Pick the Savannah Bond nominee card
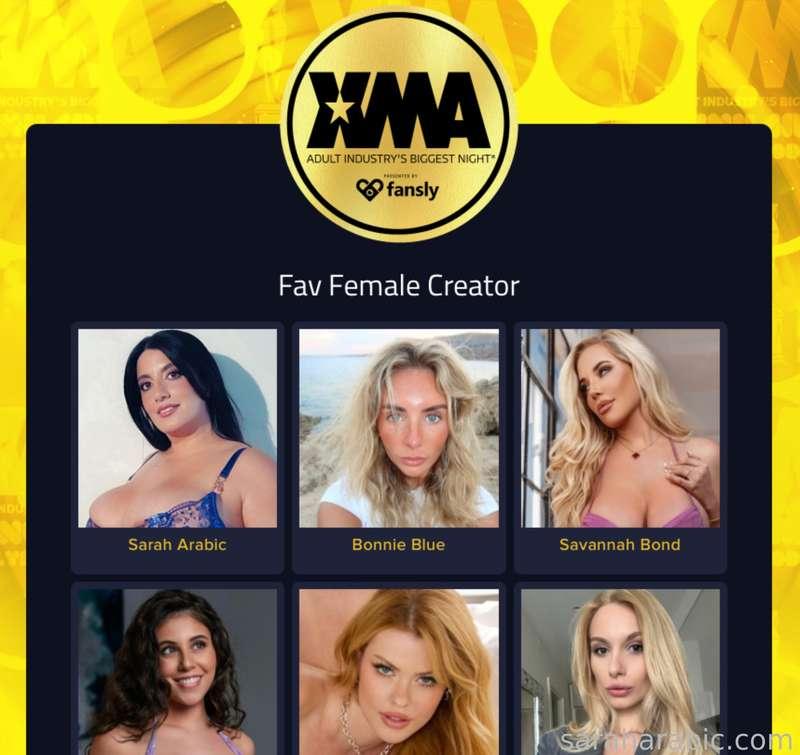 619,445
